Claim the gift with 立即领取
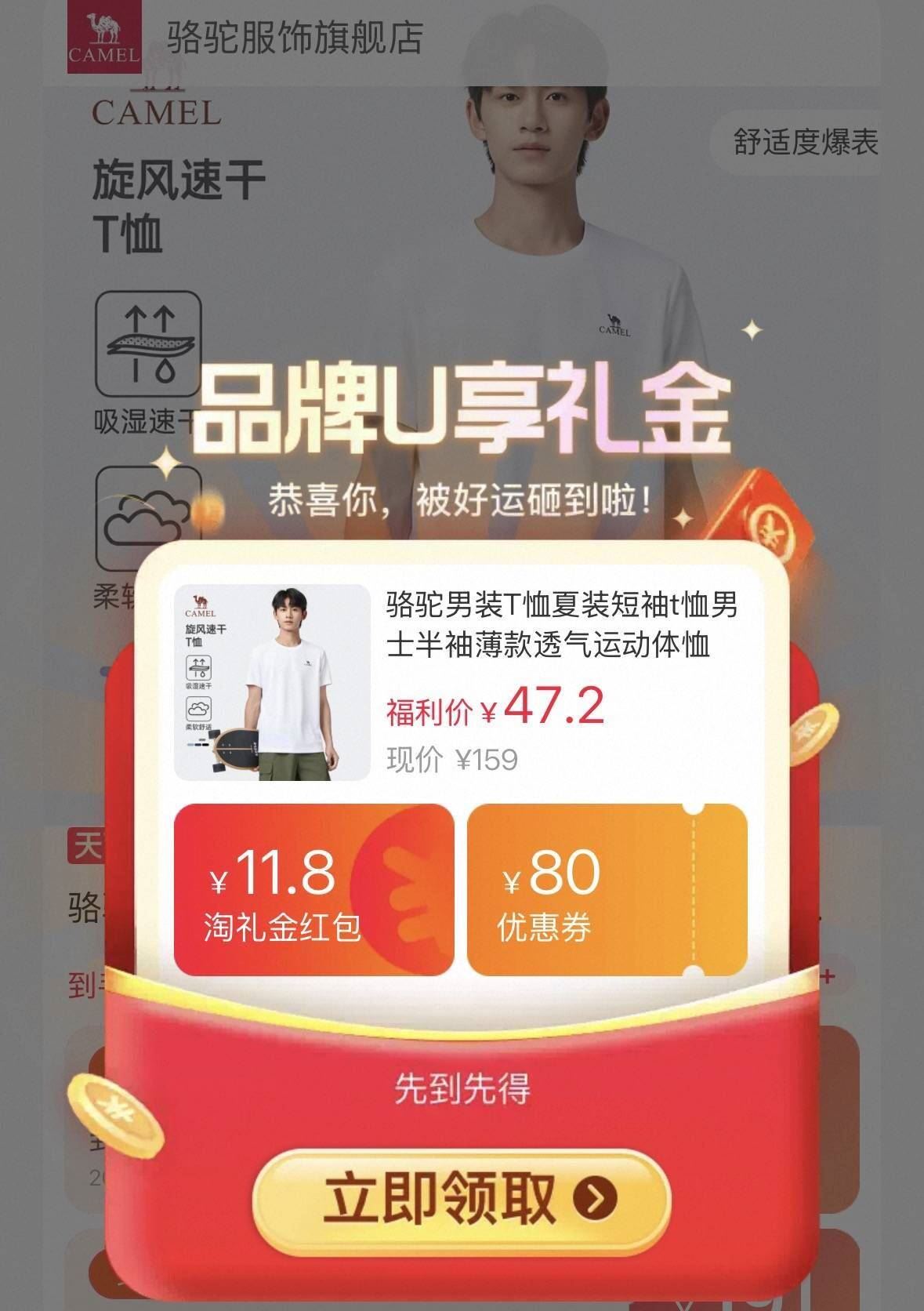 pyautogui.click(x=461, y=1198)
